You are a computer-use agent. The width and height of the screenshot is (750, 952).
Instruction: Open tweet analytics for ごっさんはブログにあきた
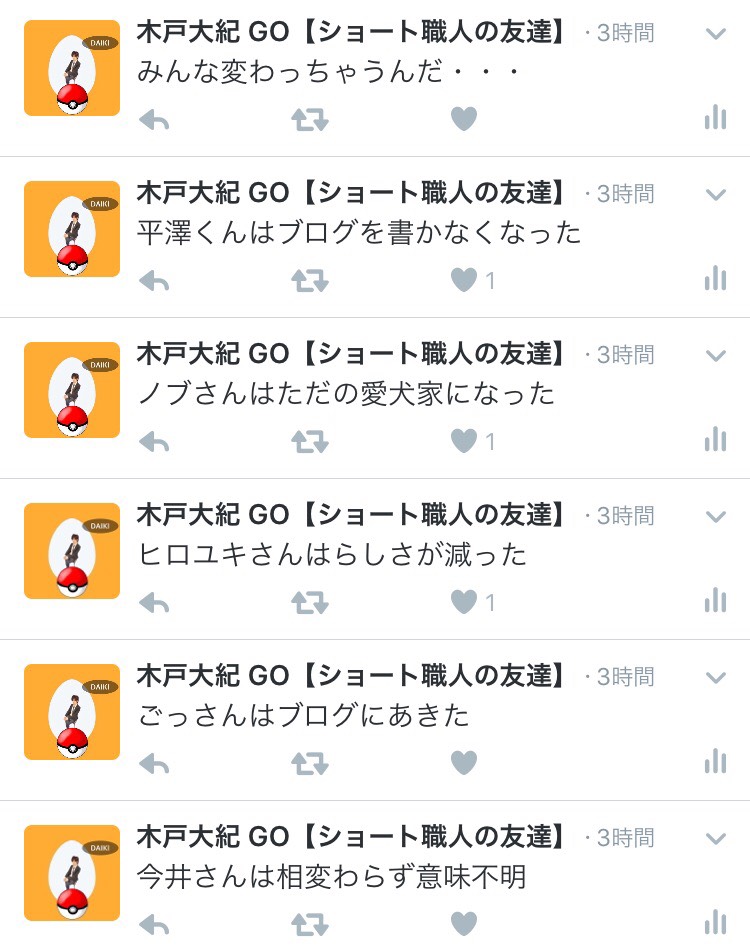tap(715, 763)
